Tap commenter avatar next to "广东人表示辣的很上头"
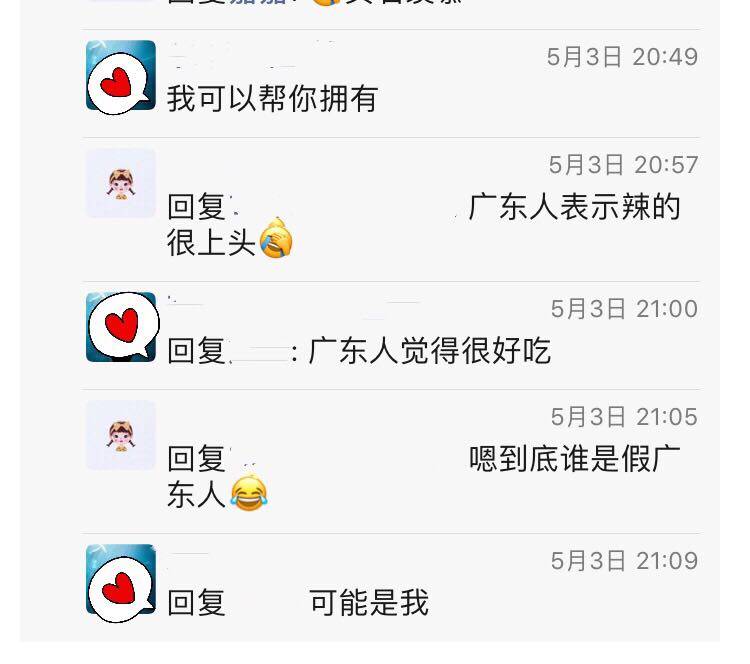Image resolution: width=750 pixels, height=664 pixels. [121, 183]
